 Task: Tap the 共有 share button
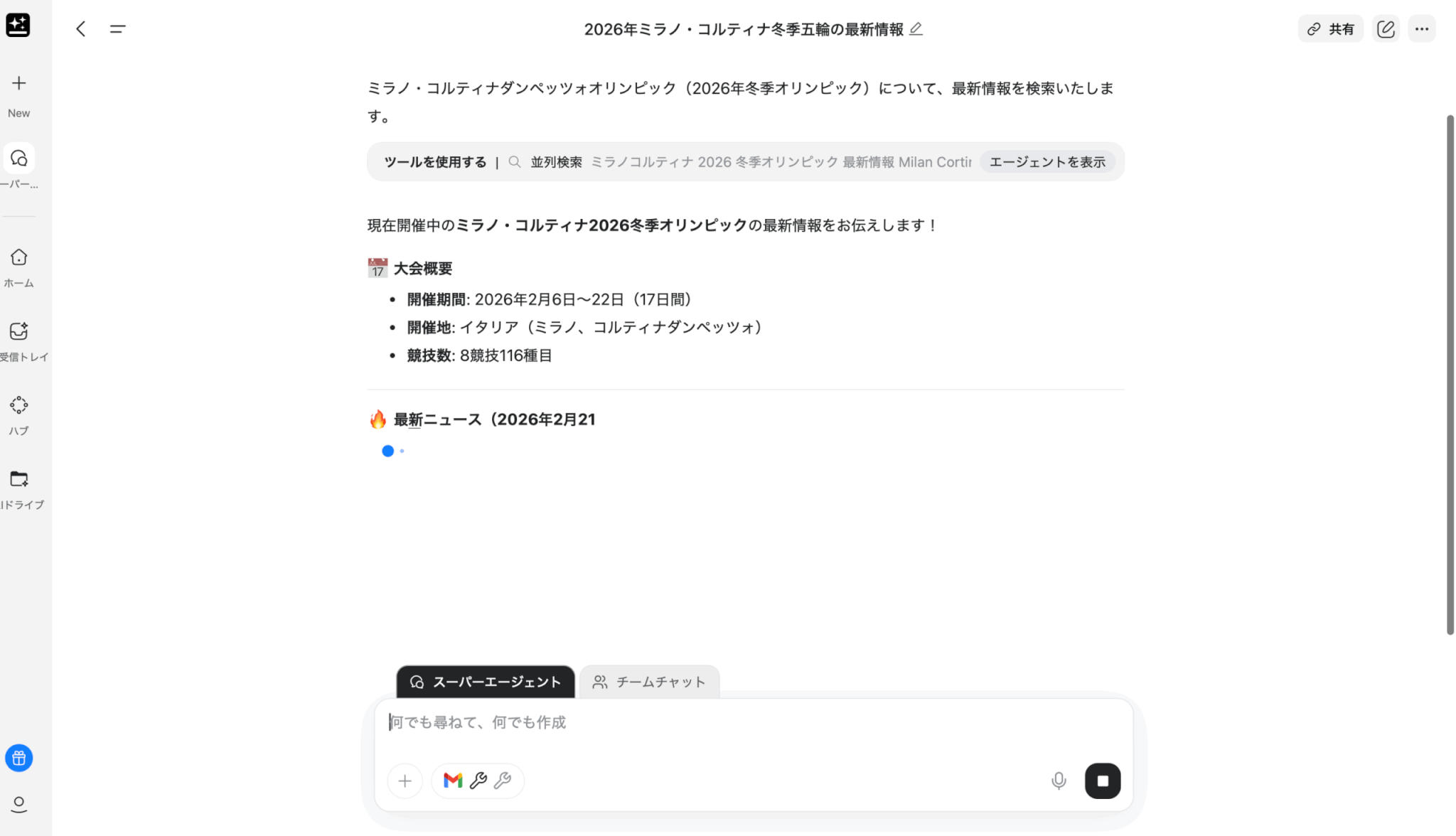pyautogui.click(x=1330, y=29)
